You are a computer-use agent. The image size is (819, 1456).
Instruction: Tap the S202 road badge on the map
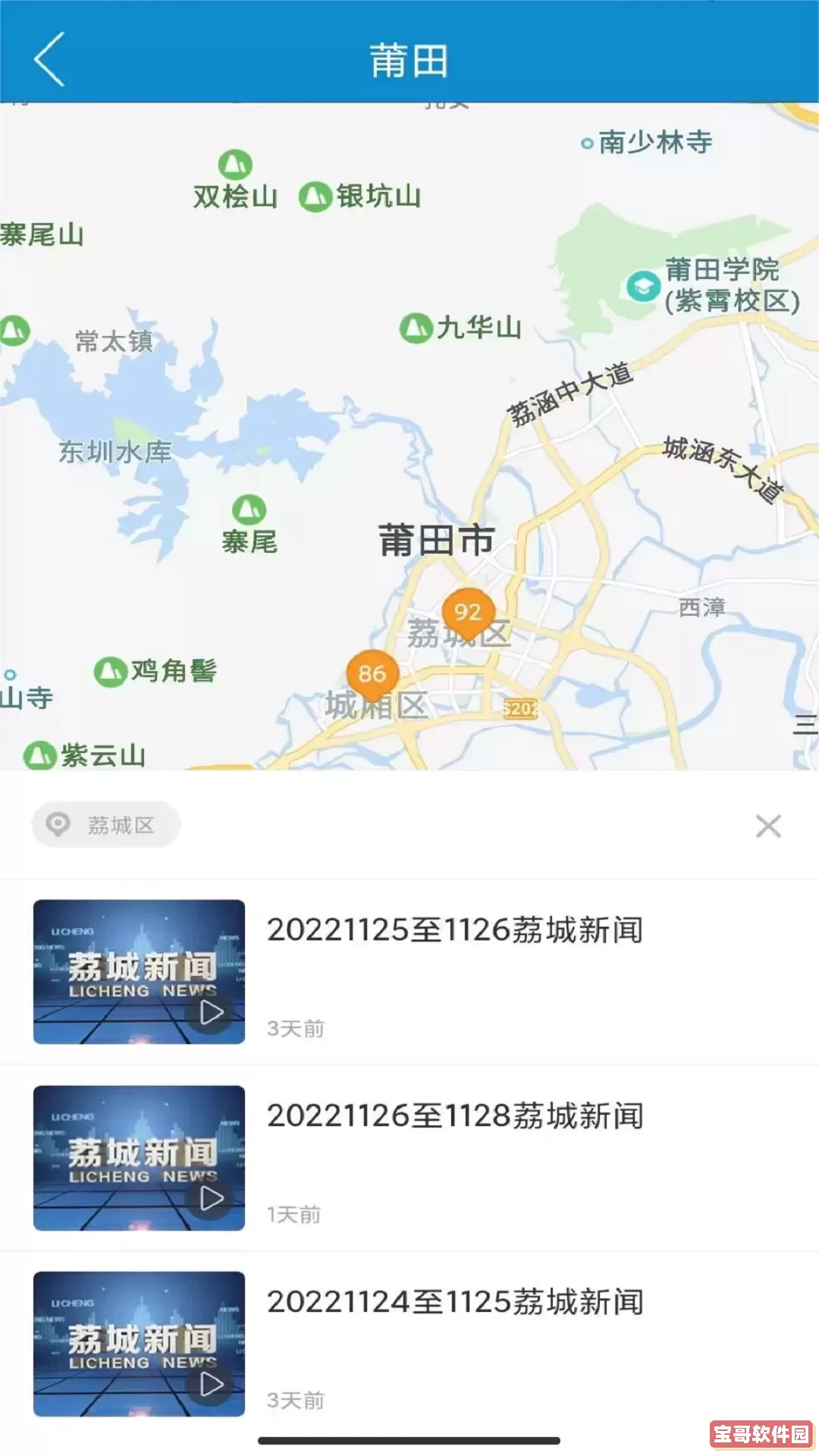[519, 707]
